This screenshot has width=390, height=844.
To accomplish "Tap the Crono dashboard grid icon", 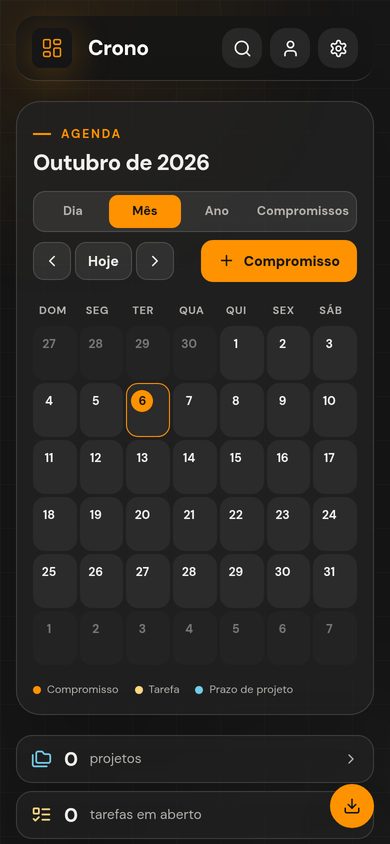I will pyautogui.click(x=52, y=48).
